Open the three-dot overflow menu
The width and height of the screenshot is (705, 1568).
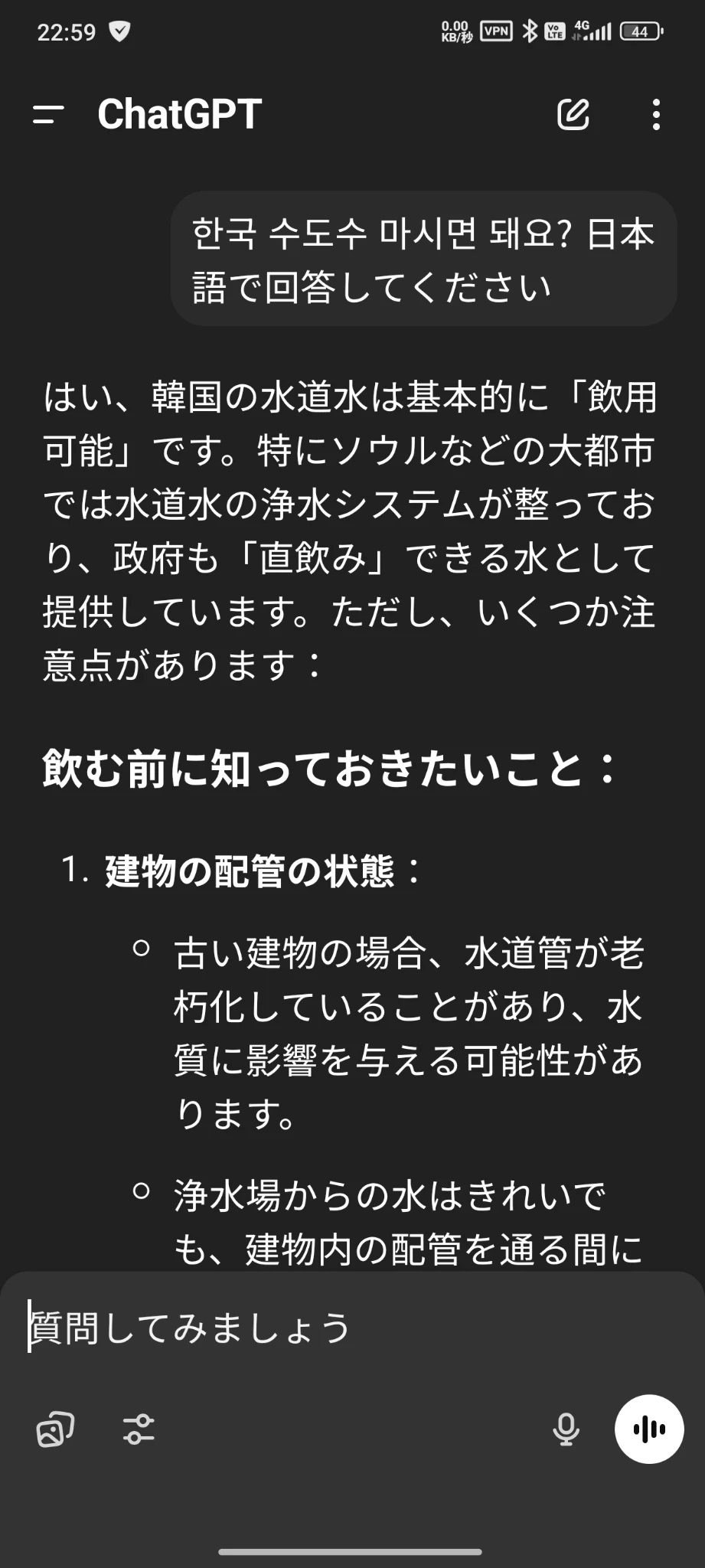tap(656, 115)
